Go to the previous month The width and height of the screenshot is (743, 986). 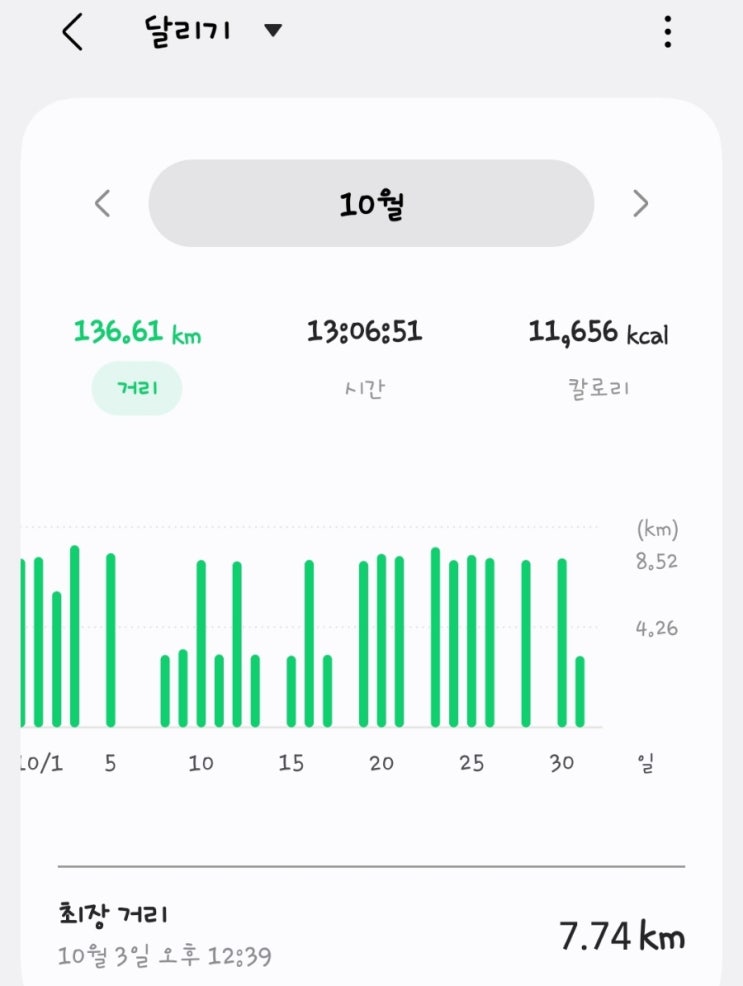coord(101,204)
